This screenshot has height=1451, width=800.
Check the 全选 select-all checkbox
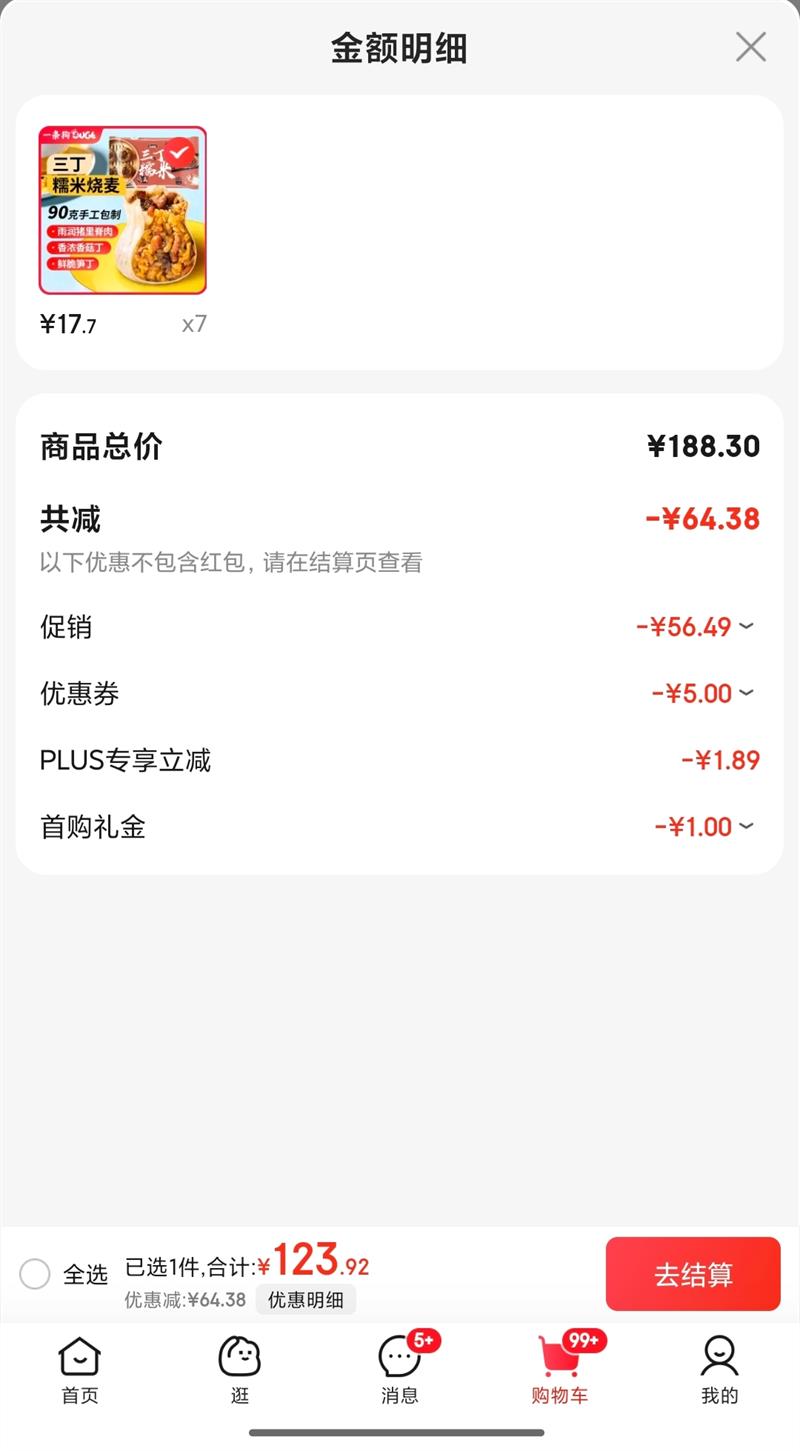coord(35,1274)
